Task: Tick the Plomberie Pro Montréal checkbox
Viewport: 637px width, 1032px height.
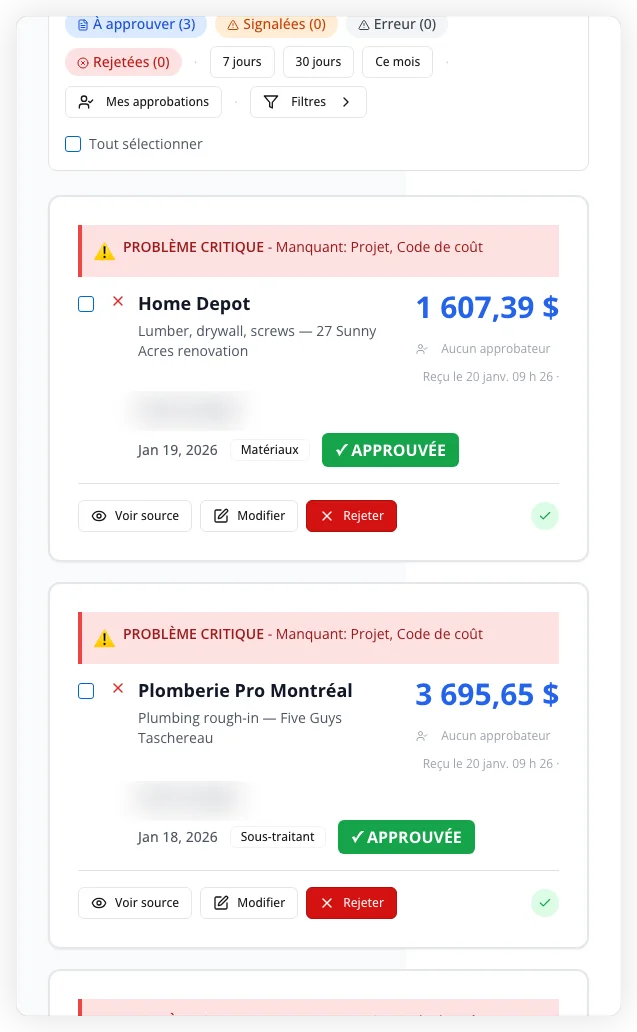Action: pyautogui.click(x=86, y=691)
